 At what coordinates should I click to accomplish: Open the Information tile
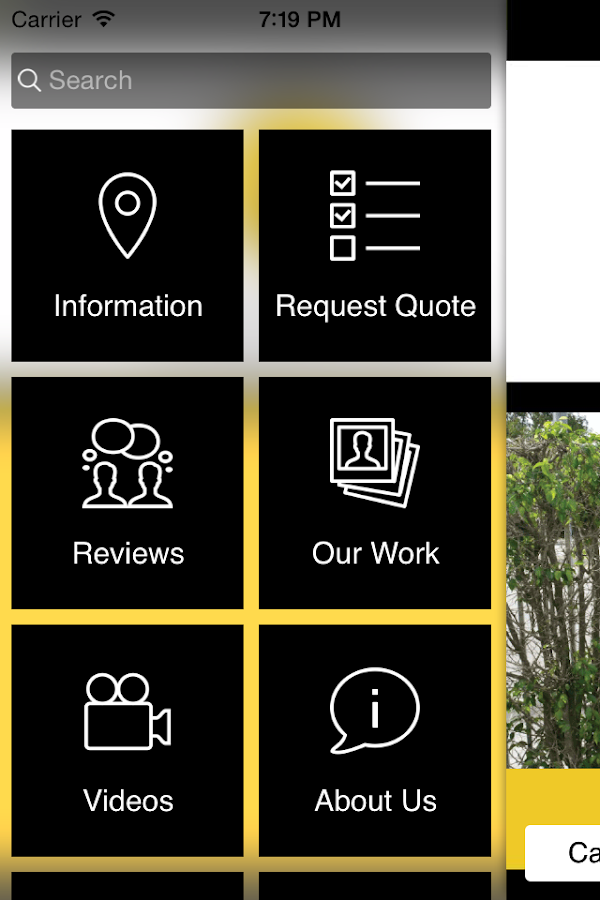coord(127,245)
